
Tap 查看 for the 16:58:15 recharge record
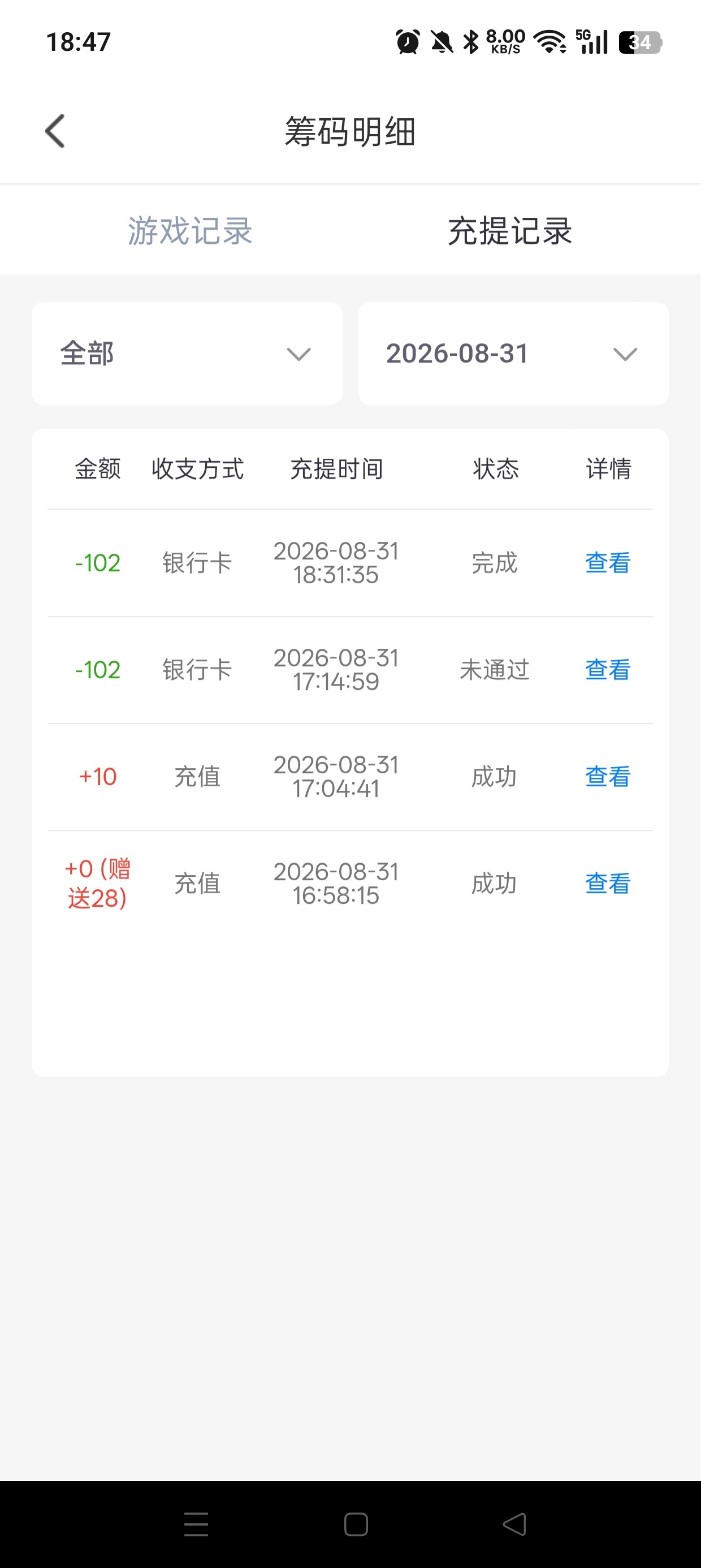click(x=607, y=884)
